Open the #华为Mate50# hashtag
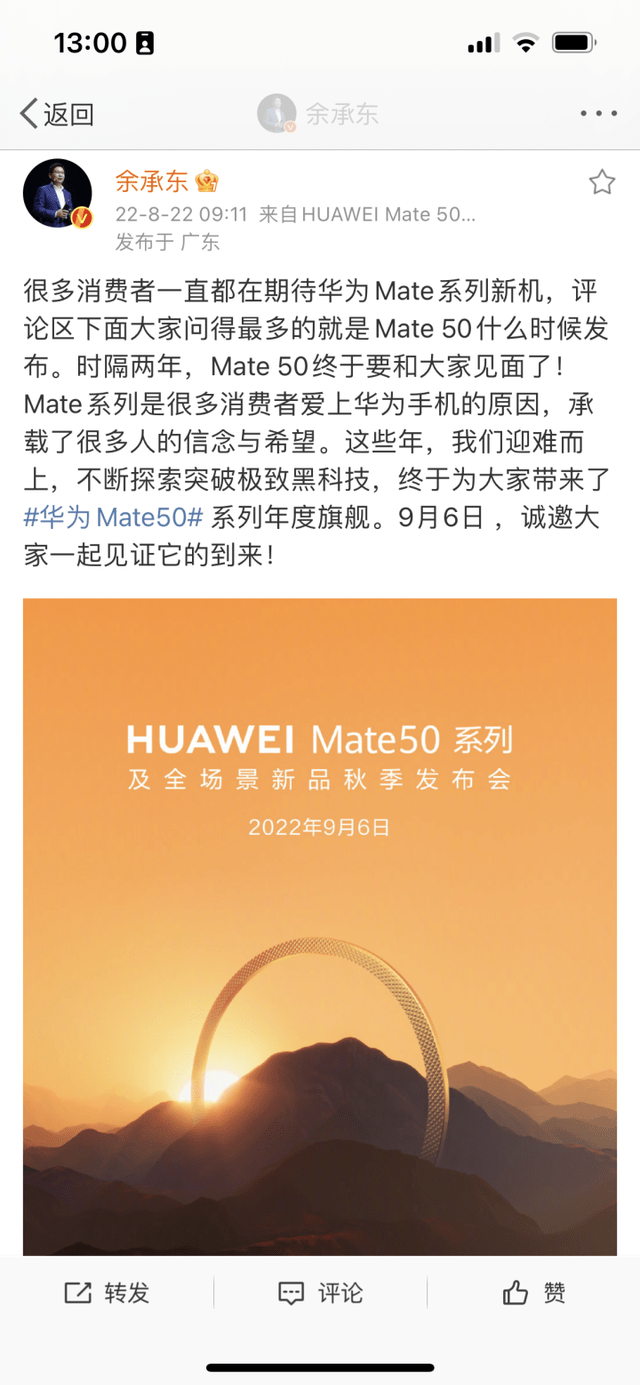The width and height of the screenshot is (640, 1385). (114, 519)
